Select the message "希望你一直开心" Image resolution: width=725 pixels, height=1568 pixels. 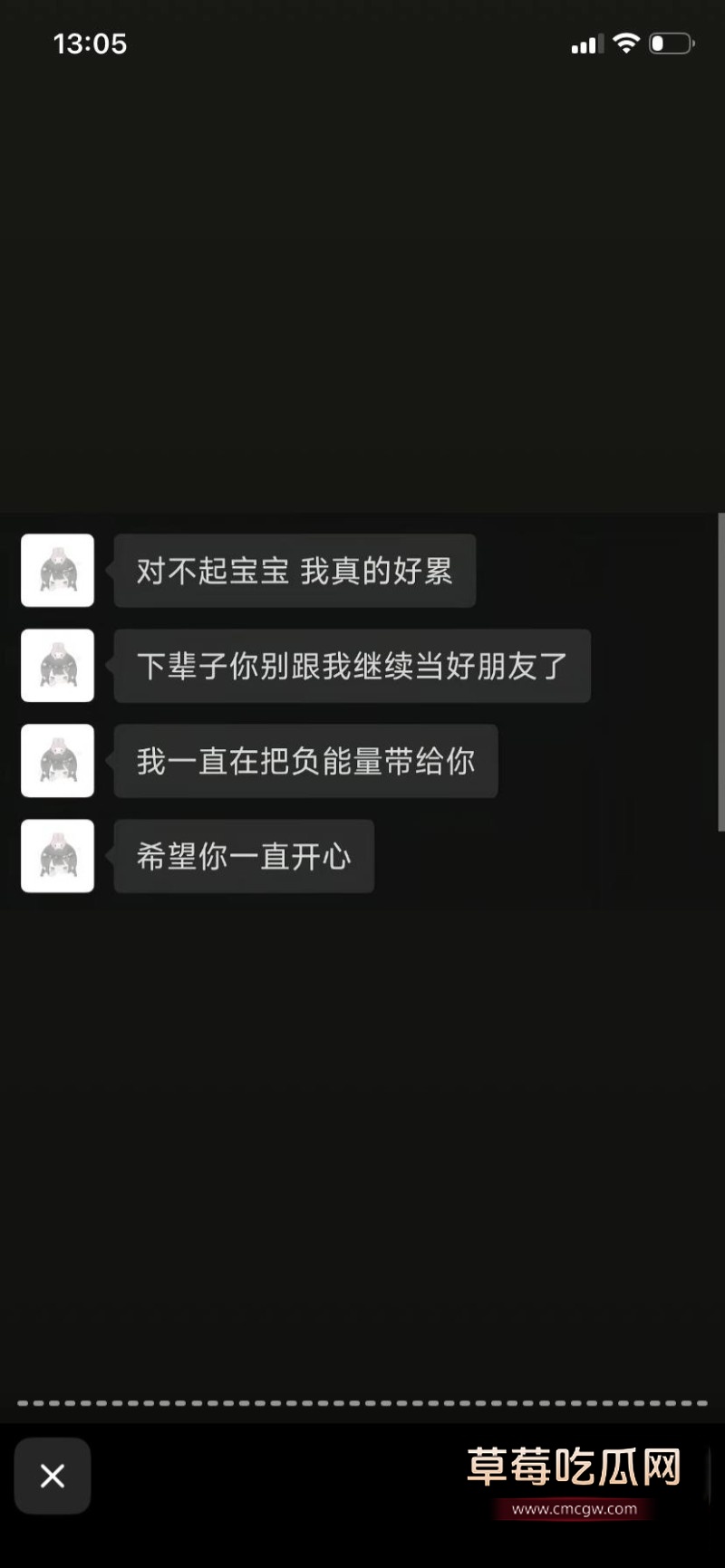point(243,856)
